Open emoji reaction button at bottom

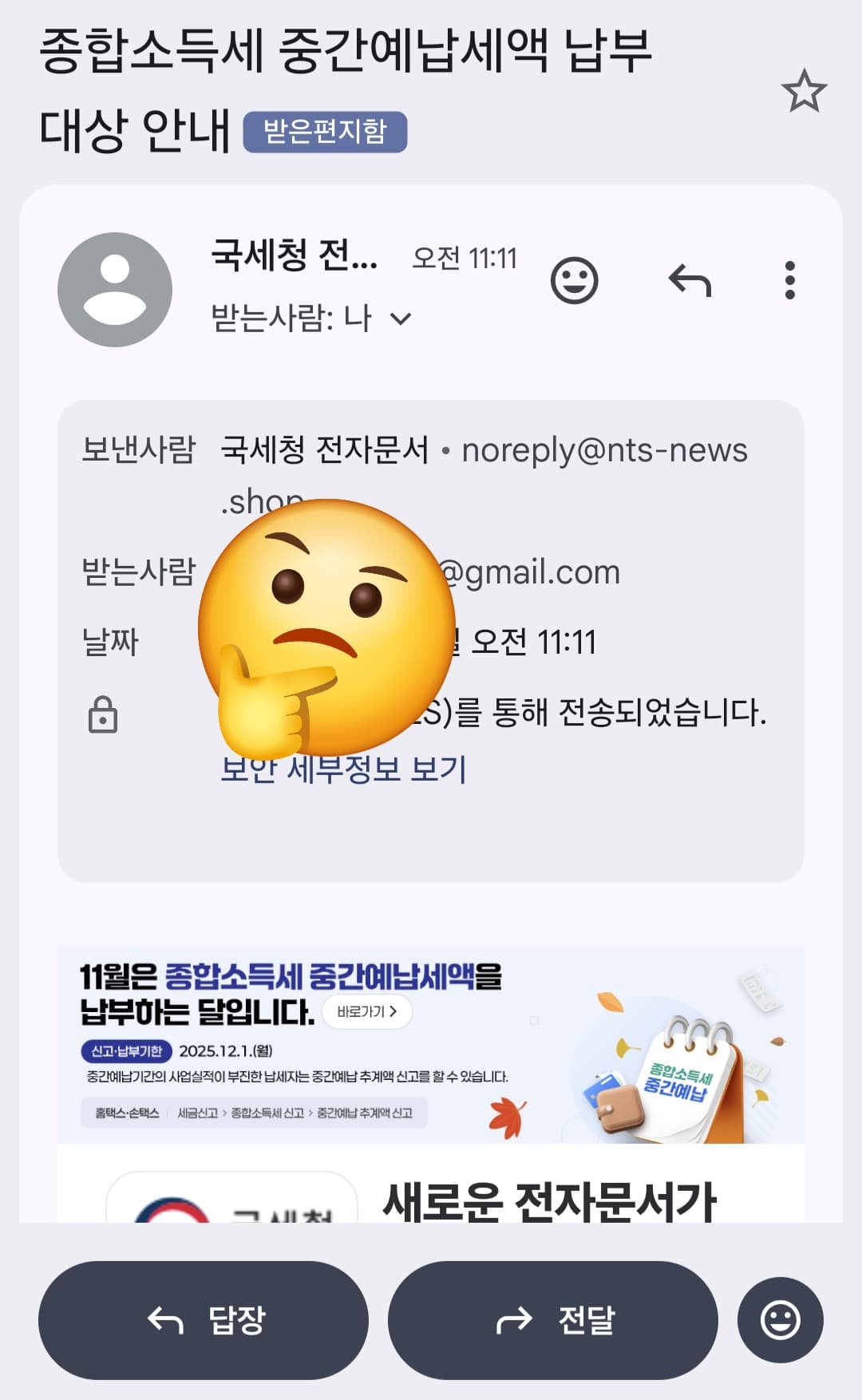(780, 1320)
